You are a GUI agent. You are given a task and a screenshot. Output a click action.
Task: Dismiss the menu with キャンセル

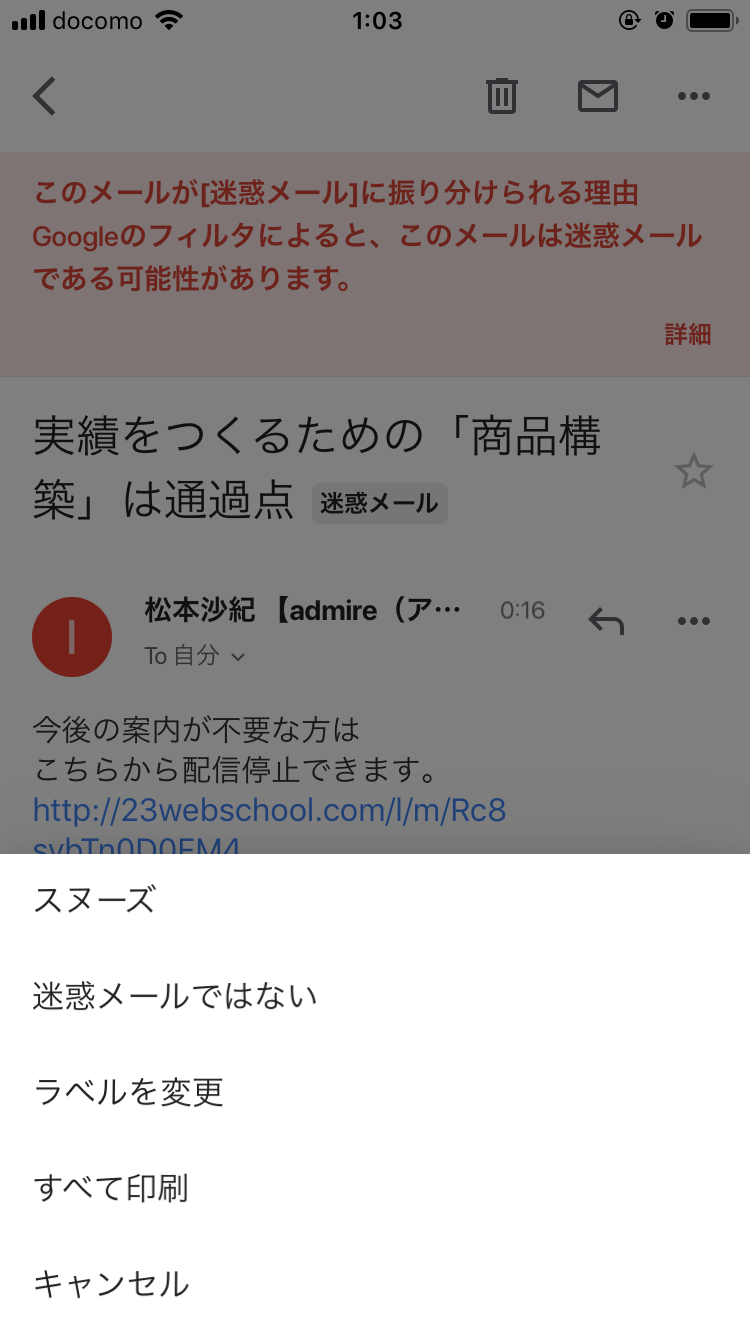click(110, 1283)
